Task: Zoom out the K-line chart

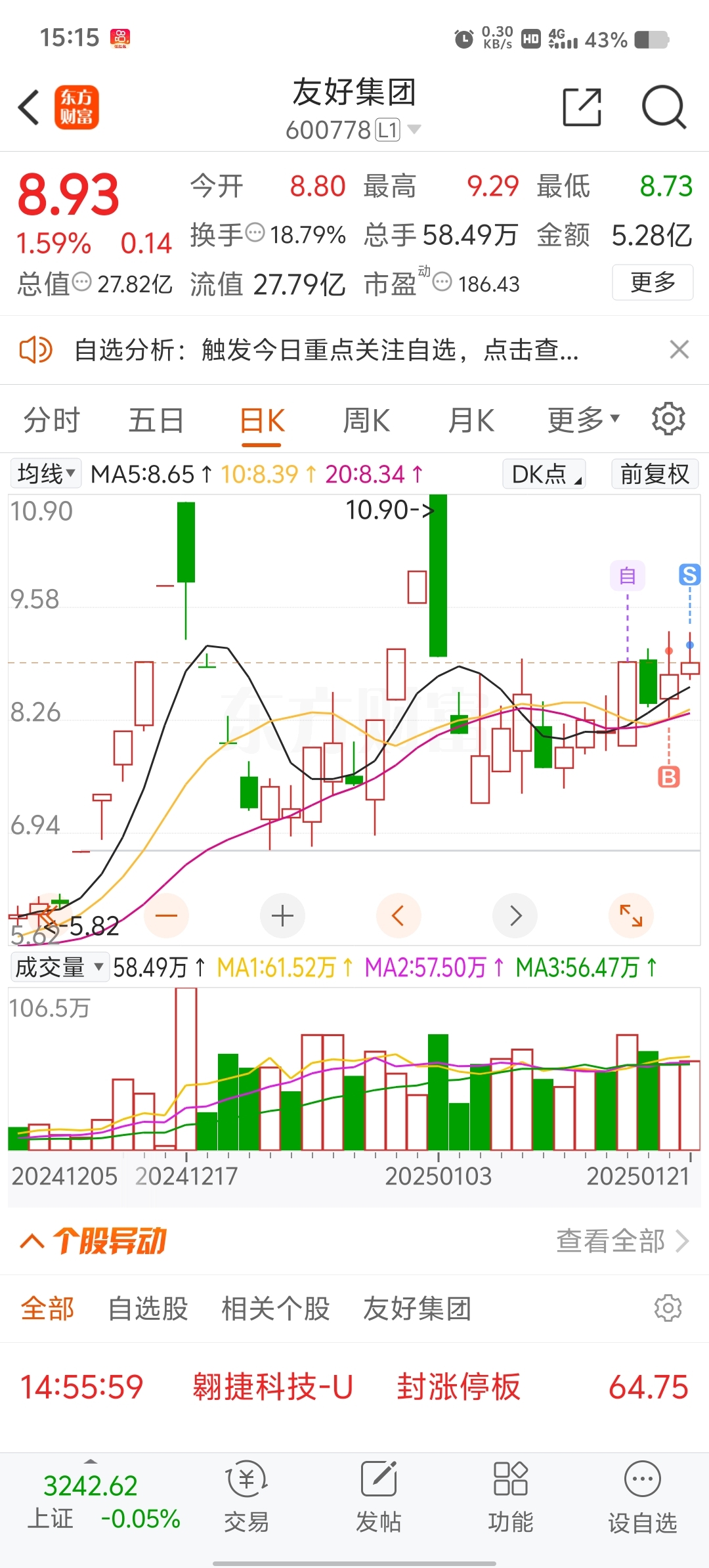Action: click(x=167, y=915)
